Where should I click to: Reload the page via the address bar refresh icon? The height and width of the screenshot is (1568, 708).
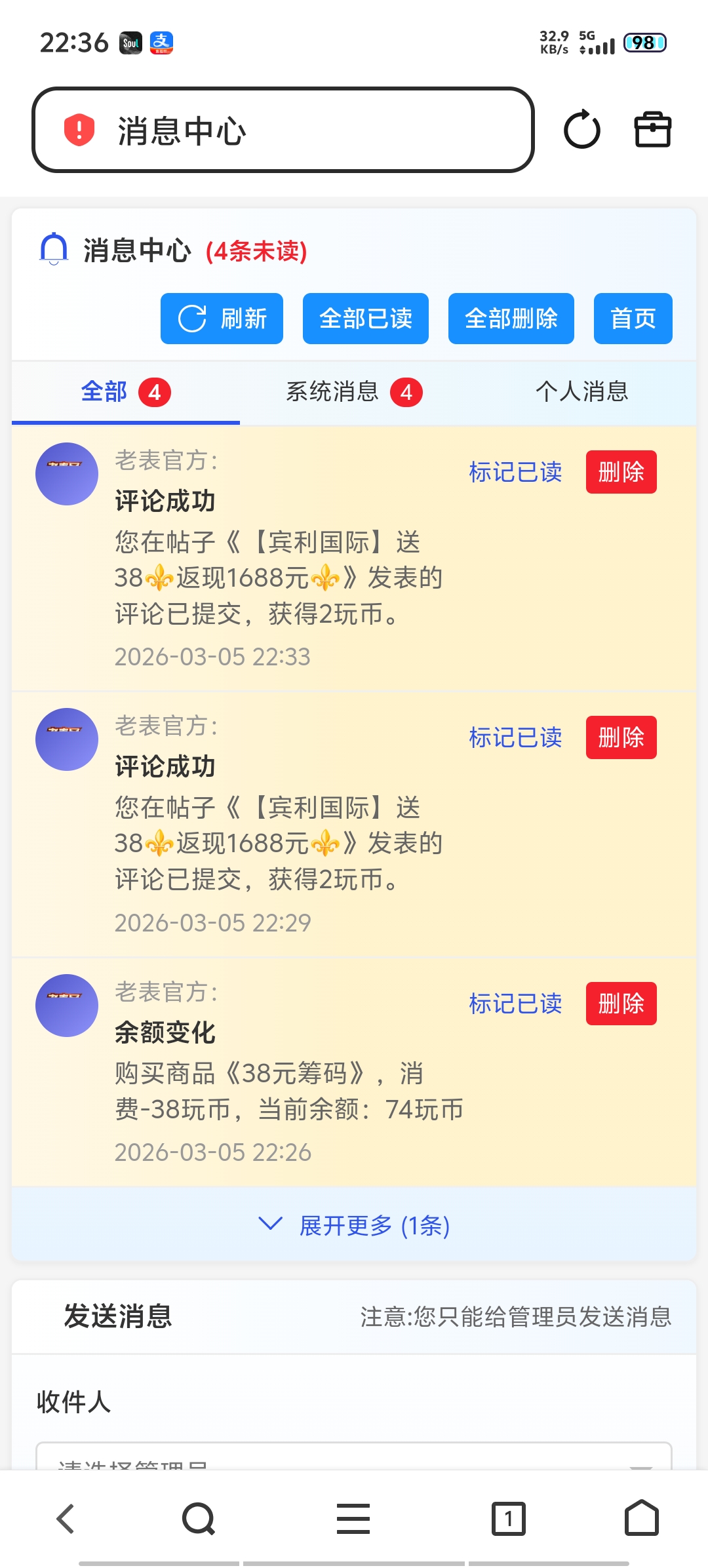point(582,130)
